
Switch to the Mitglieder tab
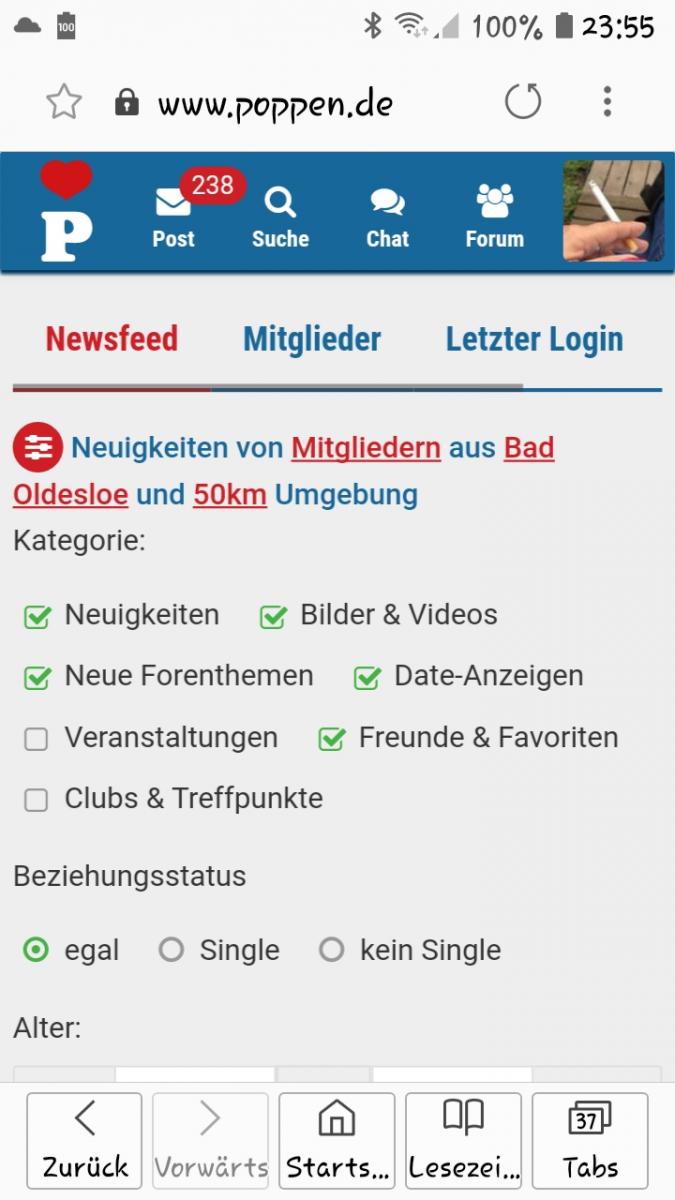(x=312, y=339)
